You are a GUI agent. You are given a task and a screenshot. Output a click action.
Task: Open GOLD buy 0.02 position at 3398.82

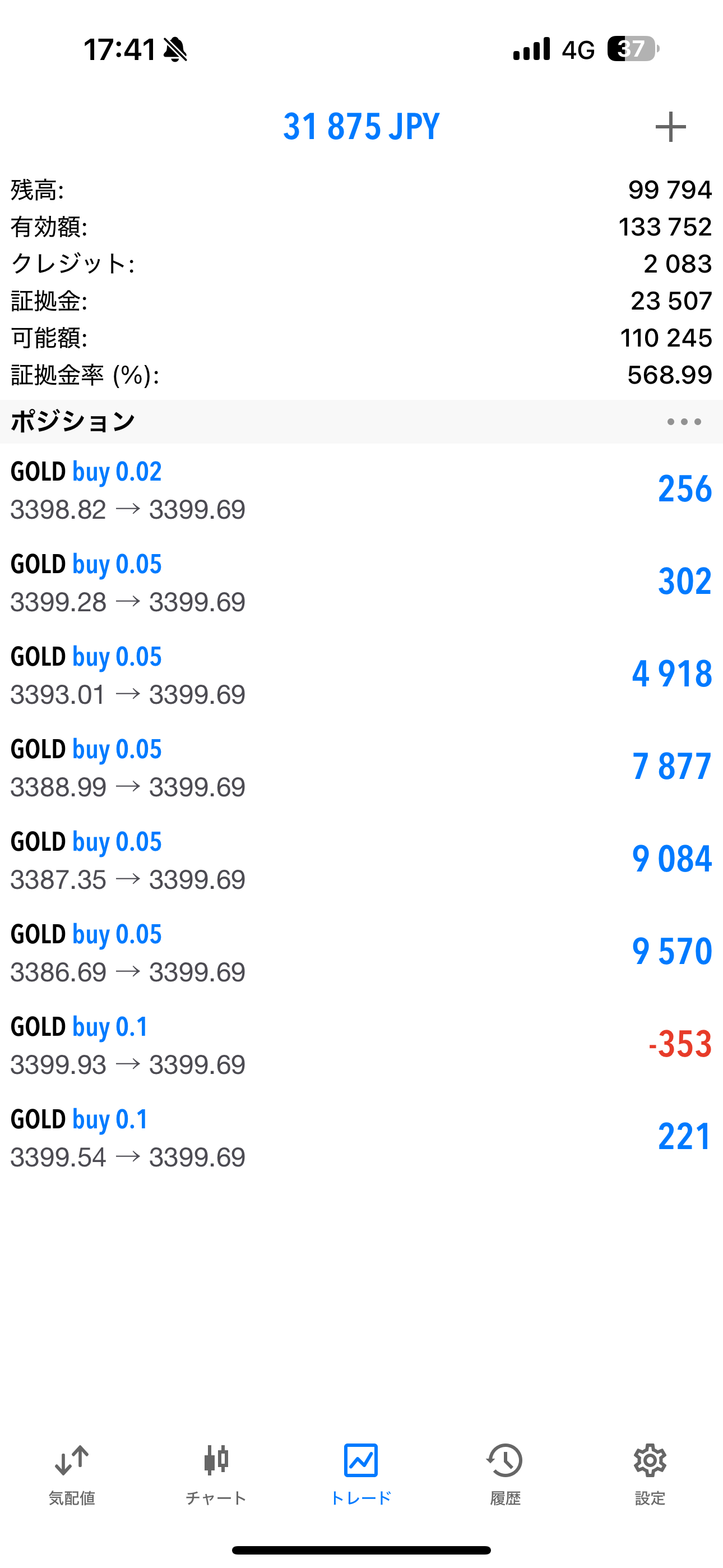coord(361,490)
